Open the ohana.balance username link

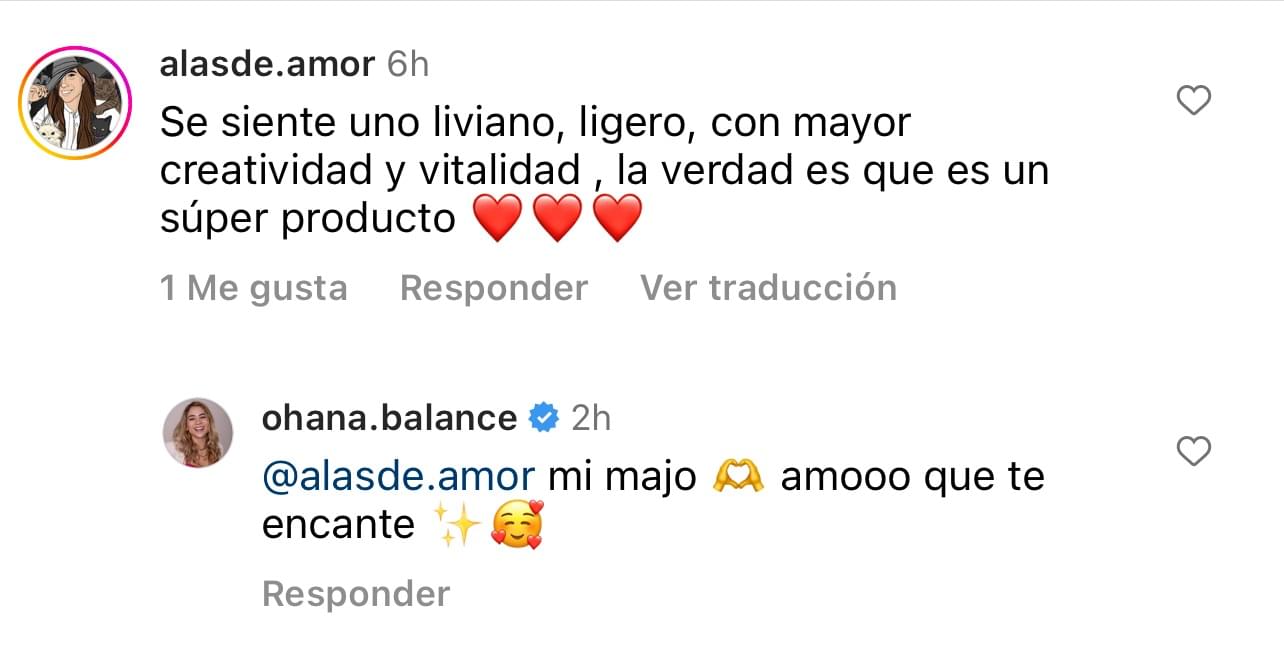(x=388, y=417)
